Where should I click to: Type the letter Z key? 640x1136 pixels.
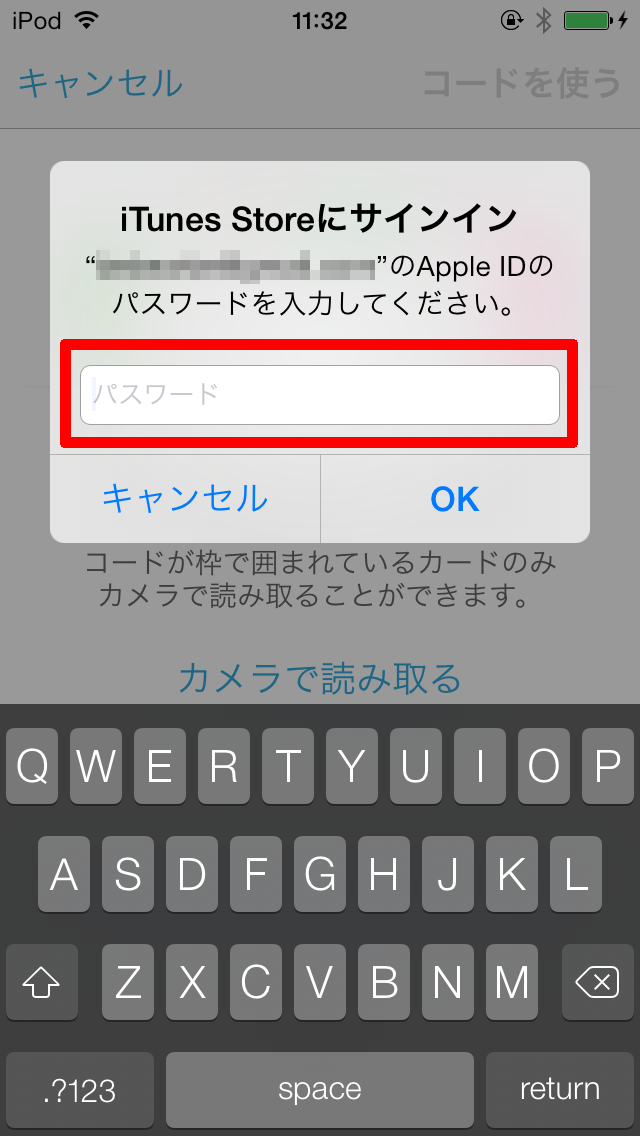coord(128,984)
